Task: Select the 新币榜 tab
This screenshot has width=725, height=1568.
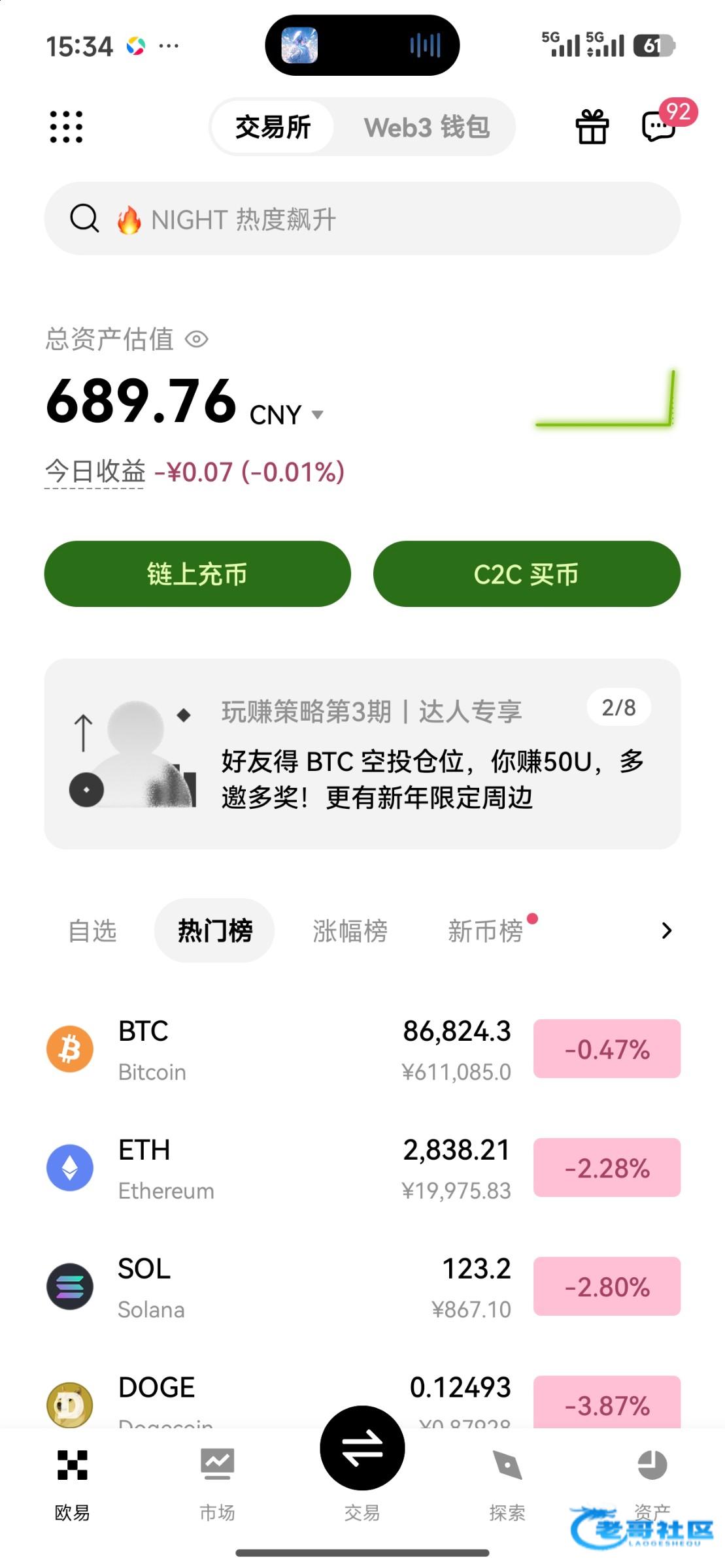Action: coord(486,931)
